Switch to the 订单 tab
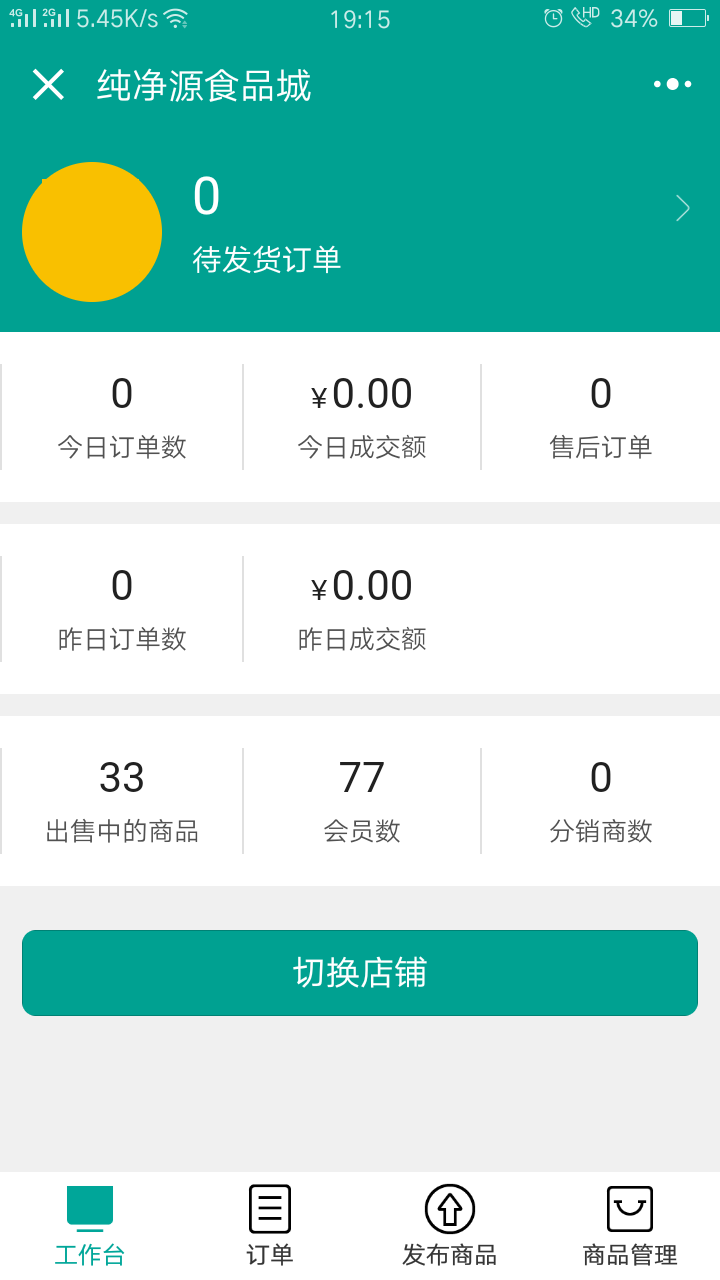The height and width of the screenshot is (1280, 720). pos(270,1225)
